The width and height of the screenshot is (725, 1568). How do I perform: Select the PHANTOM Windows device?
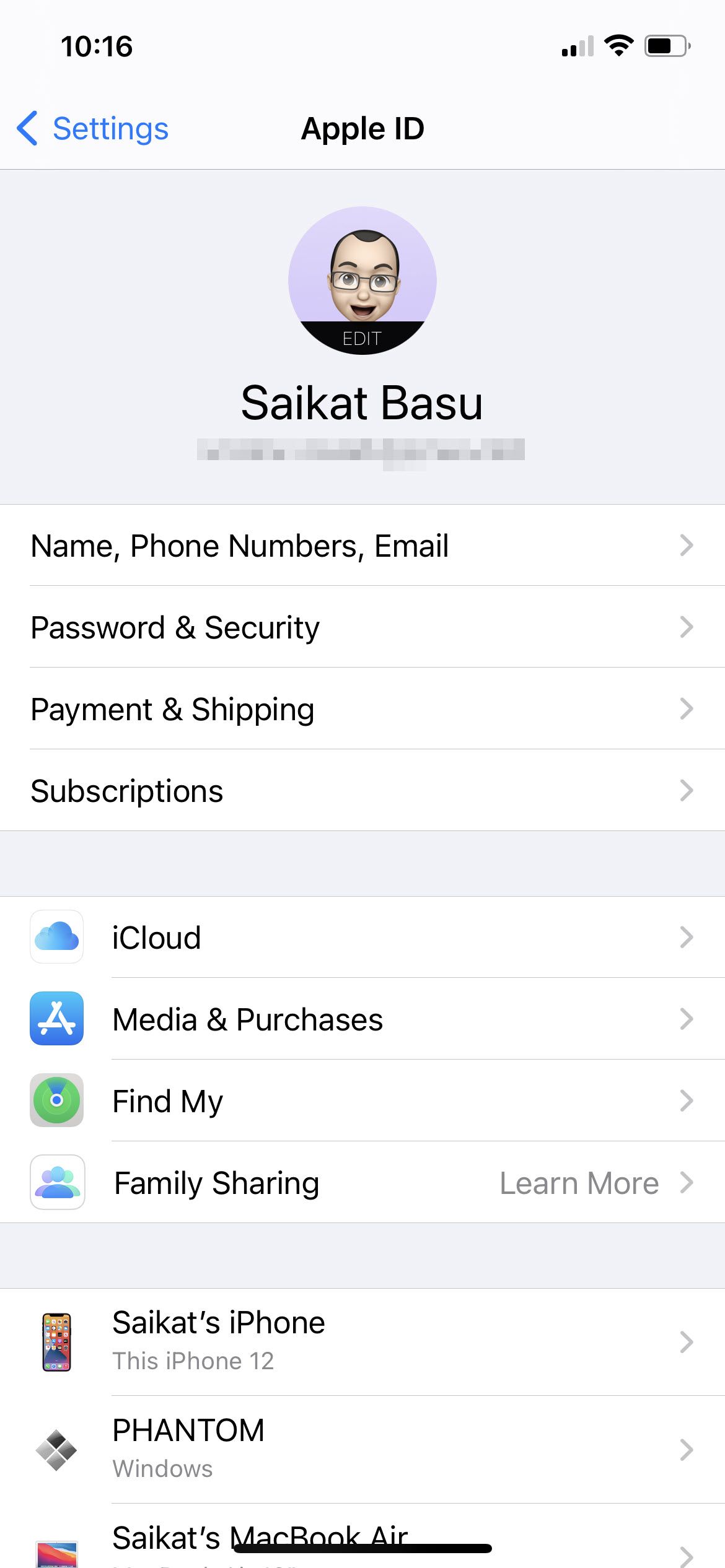362,1450
